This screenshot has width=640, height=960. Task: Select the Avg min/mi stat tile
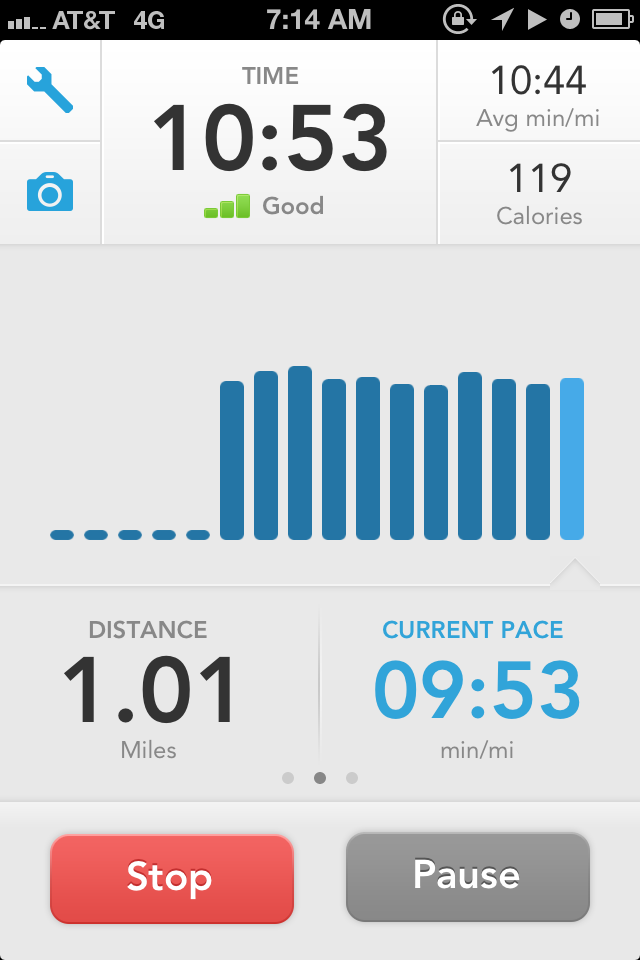tap(539, 91)
